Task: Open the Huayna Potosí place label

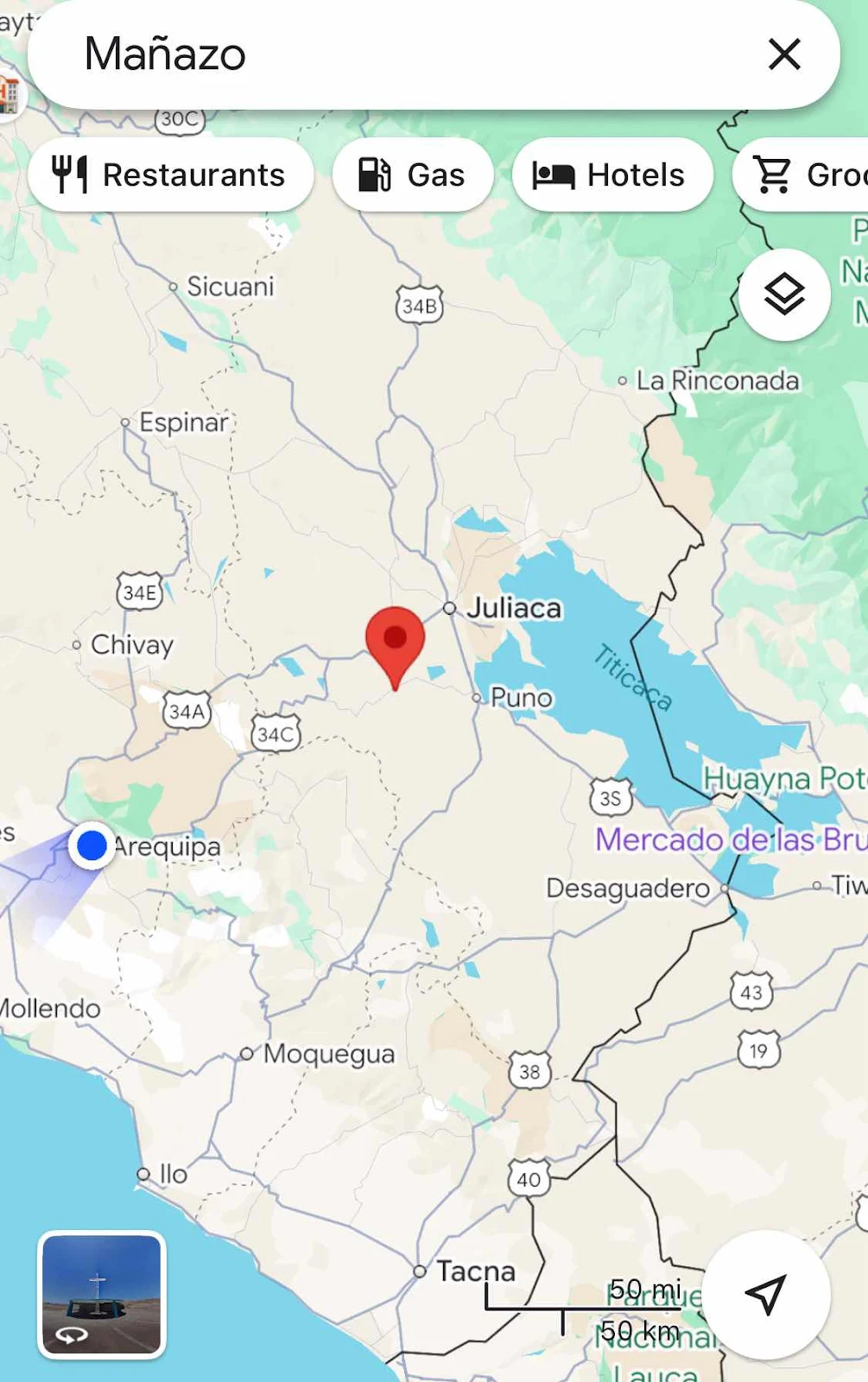Action: coord(782,777)
